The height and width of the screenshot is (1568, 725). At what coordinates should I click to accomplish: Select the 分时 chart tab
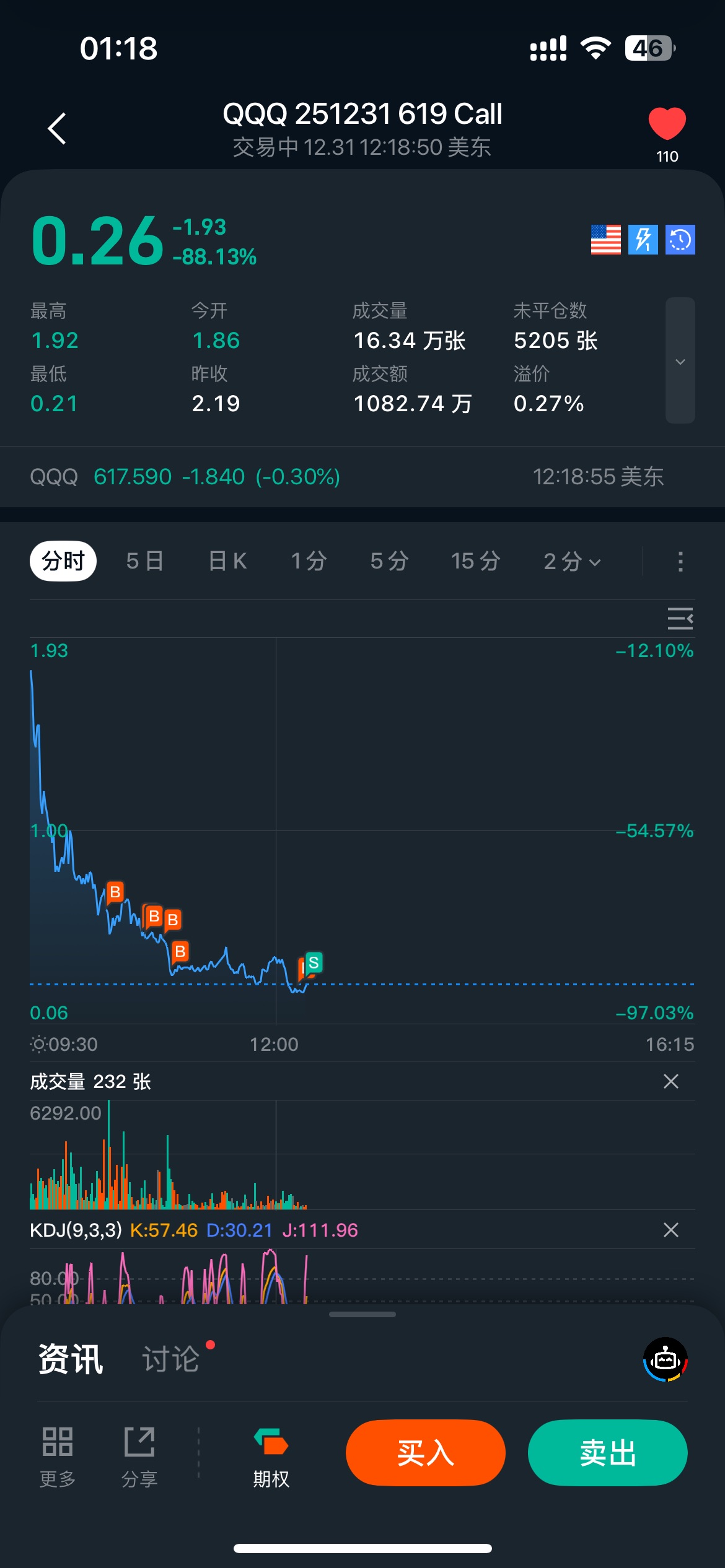tap(63, 561)
